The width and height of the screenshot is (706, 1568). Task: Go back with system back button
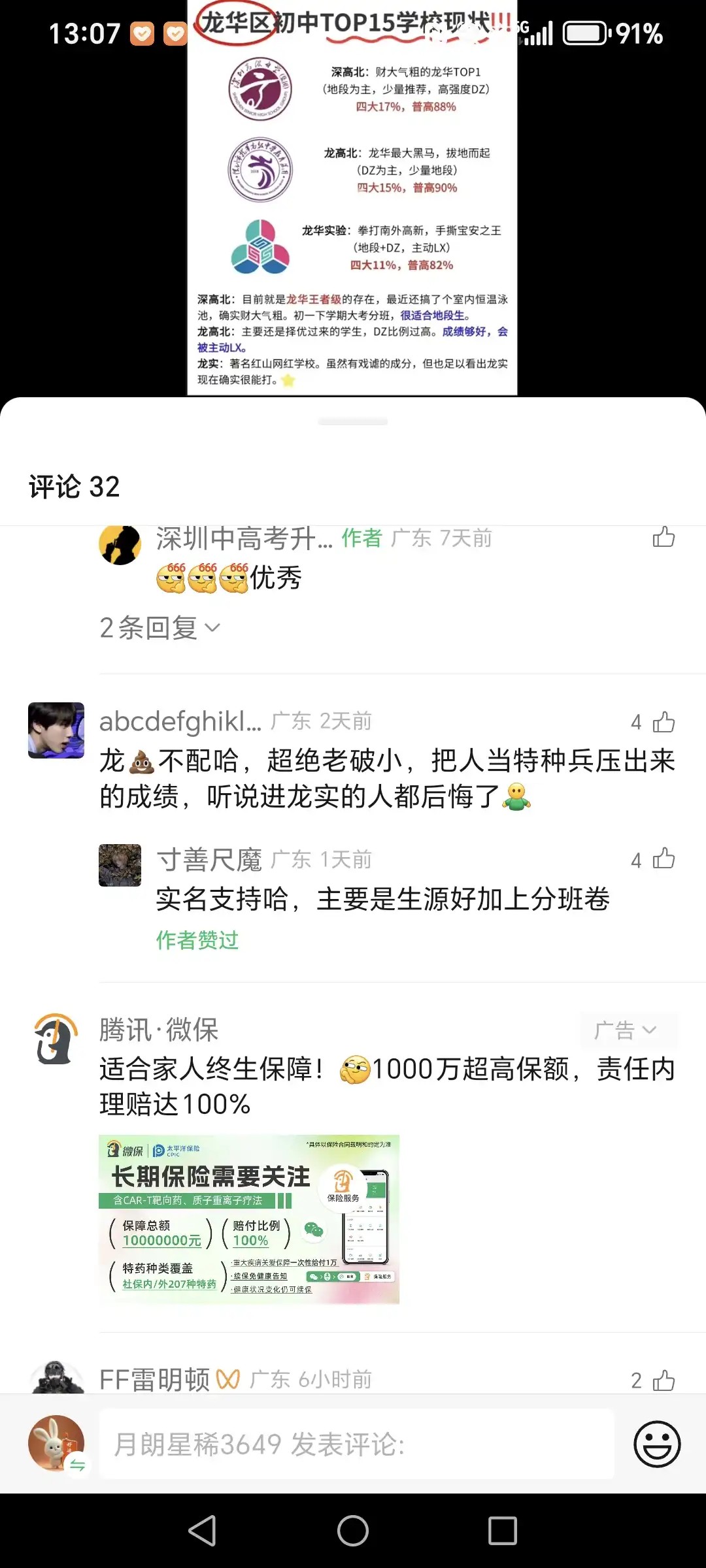tap(203, 1530)
